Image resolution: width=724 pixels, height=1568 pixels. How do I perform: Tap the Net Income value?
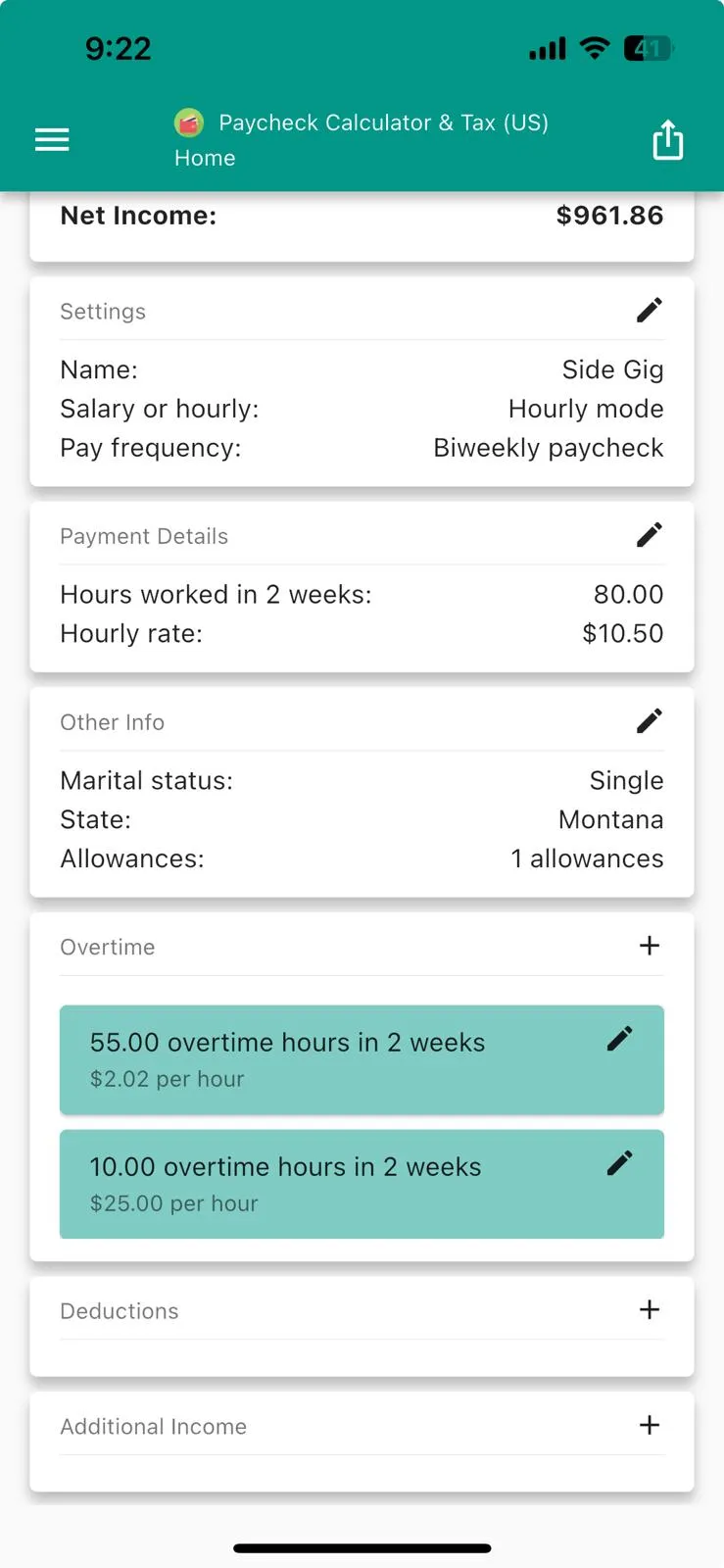(609, 215)
